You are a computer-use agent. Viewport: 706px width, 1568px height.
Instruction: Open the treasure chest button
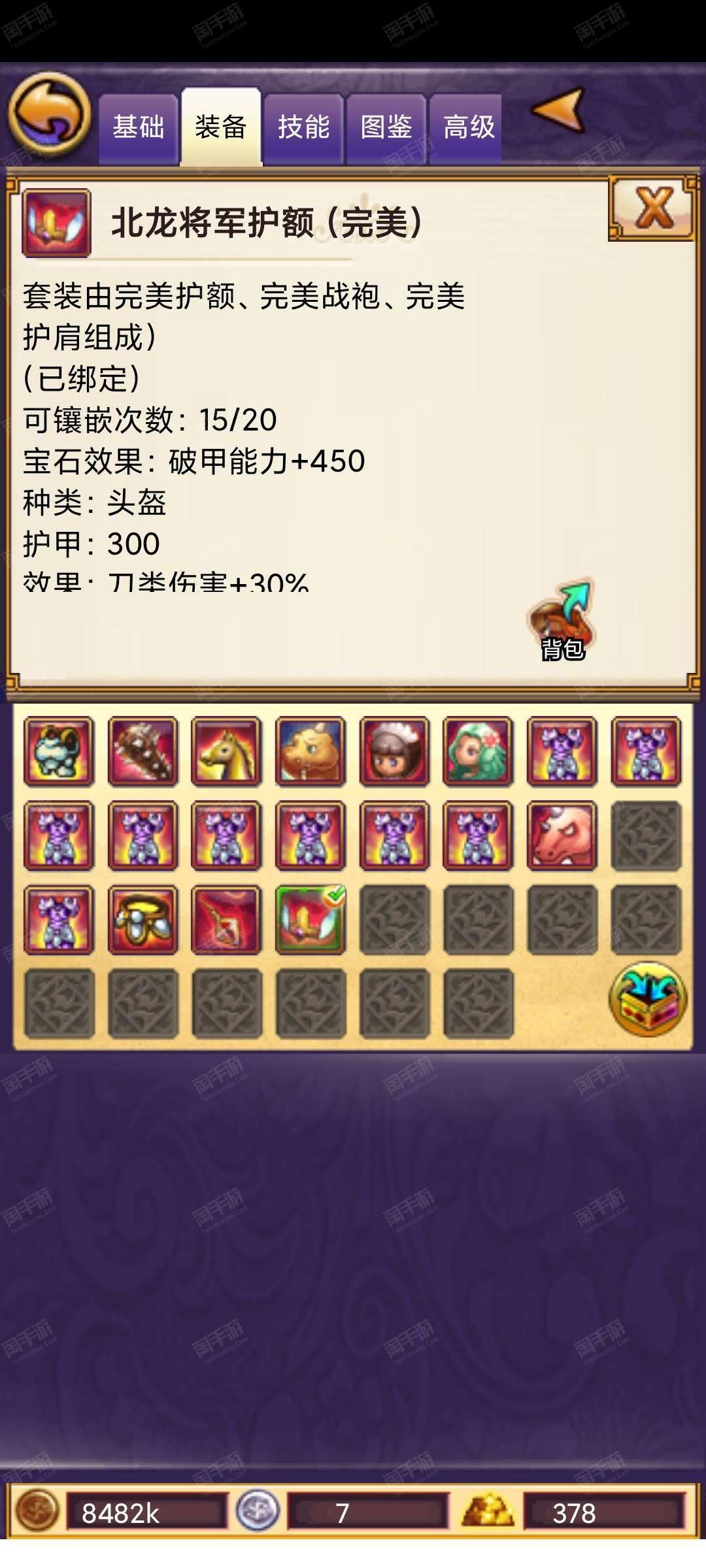(648, 999)
